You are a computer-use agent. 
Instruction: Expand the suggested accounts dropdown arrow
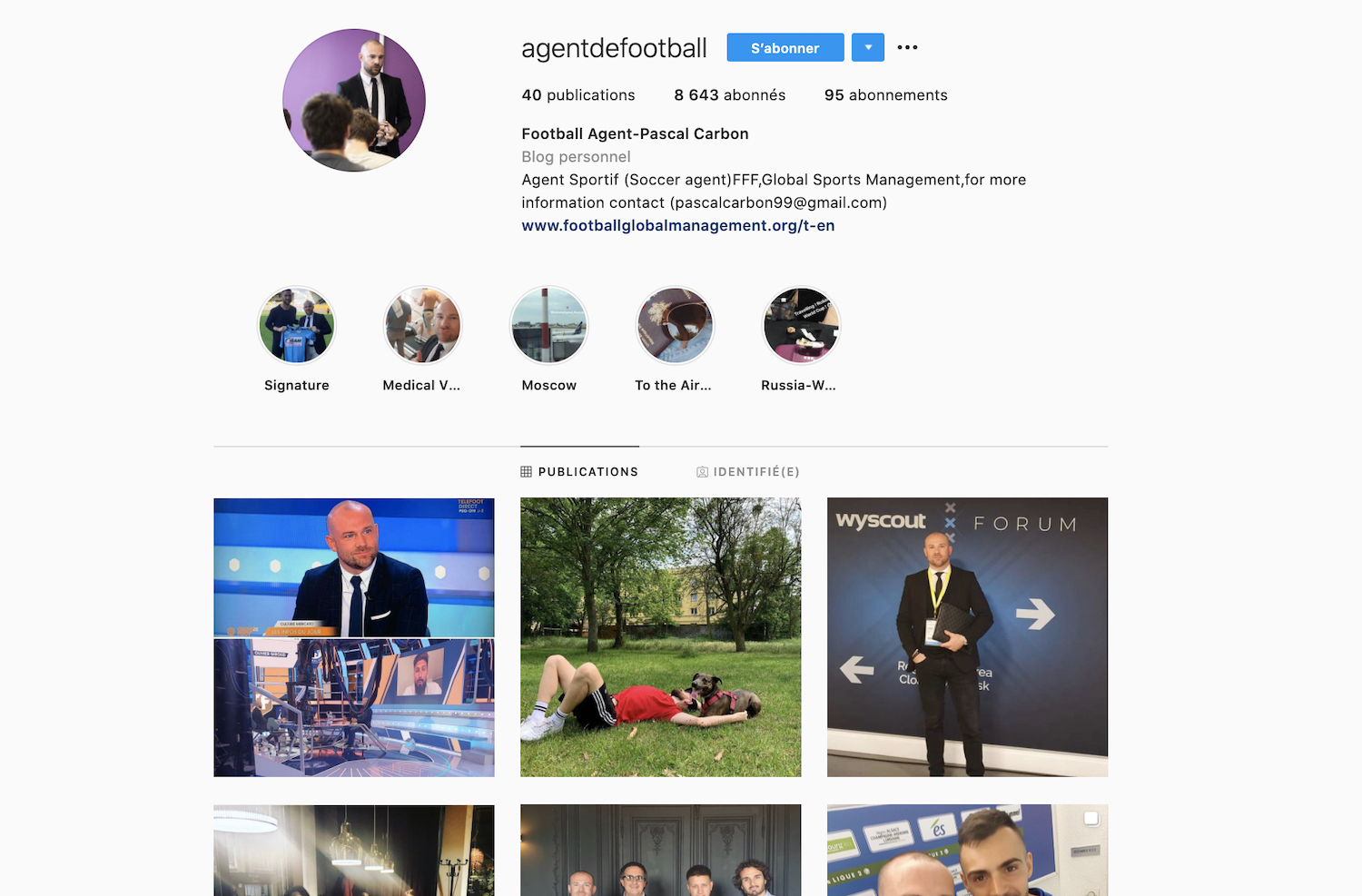pos(868,47)
